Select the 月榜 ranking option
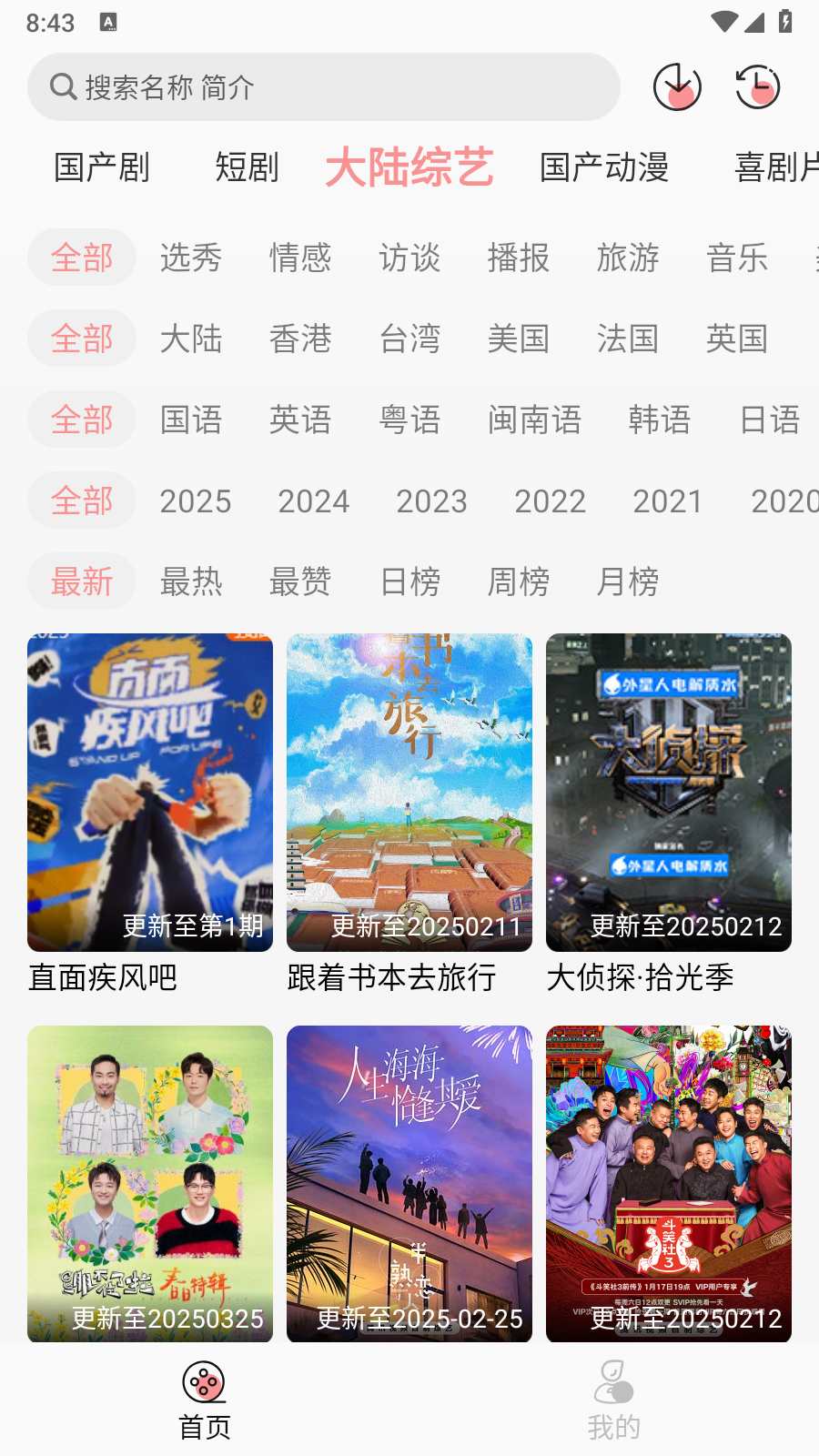 tap(625, 581)
